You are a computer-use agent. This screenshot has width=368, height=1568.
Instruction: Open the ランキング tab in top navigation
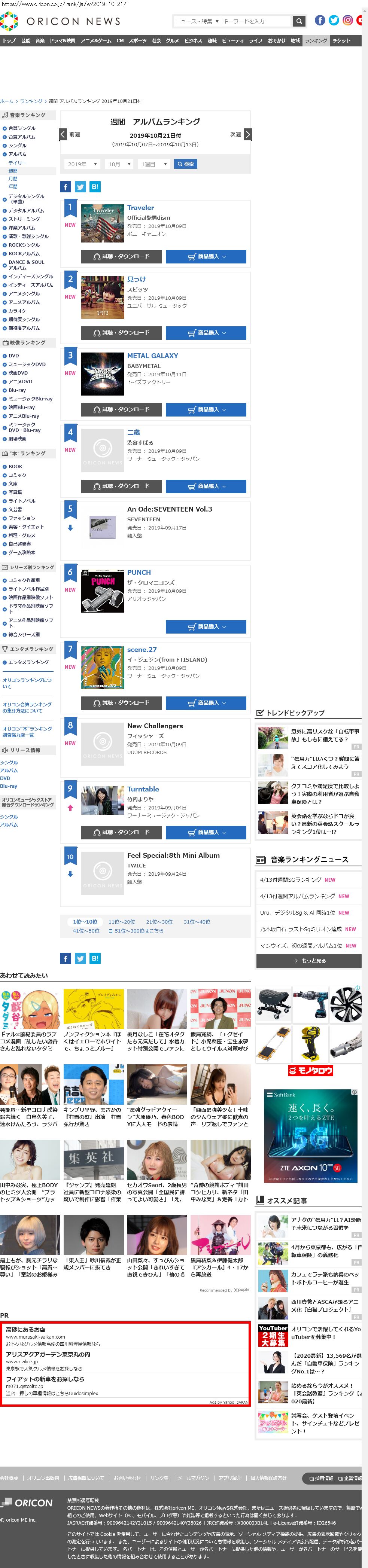(x=316, y=41)
